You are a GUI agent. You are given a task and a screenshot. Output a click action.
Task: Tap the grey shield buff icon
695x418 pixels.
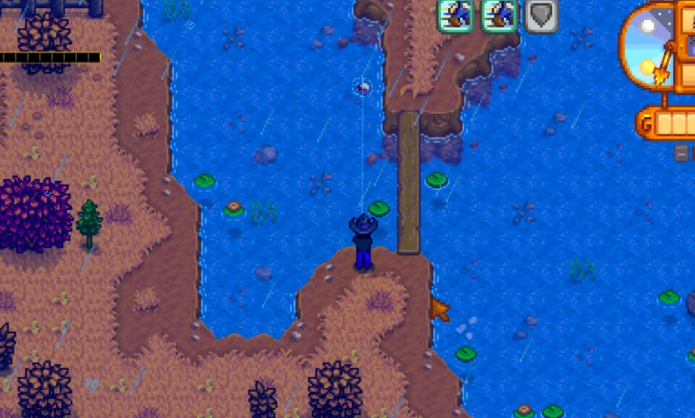[541, 15]
